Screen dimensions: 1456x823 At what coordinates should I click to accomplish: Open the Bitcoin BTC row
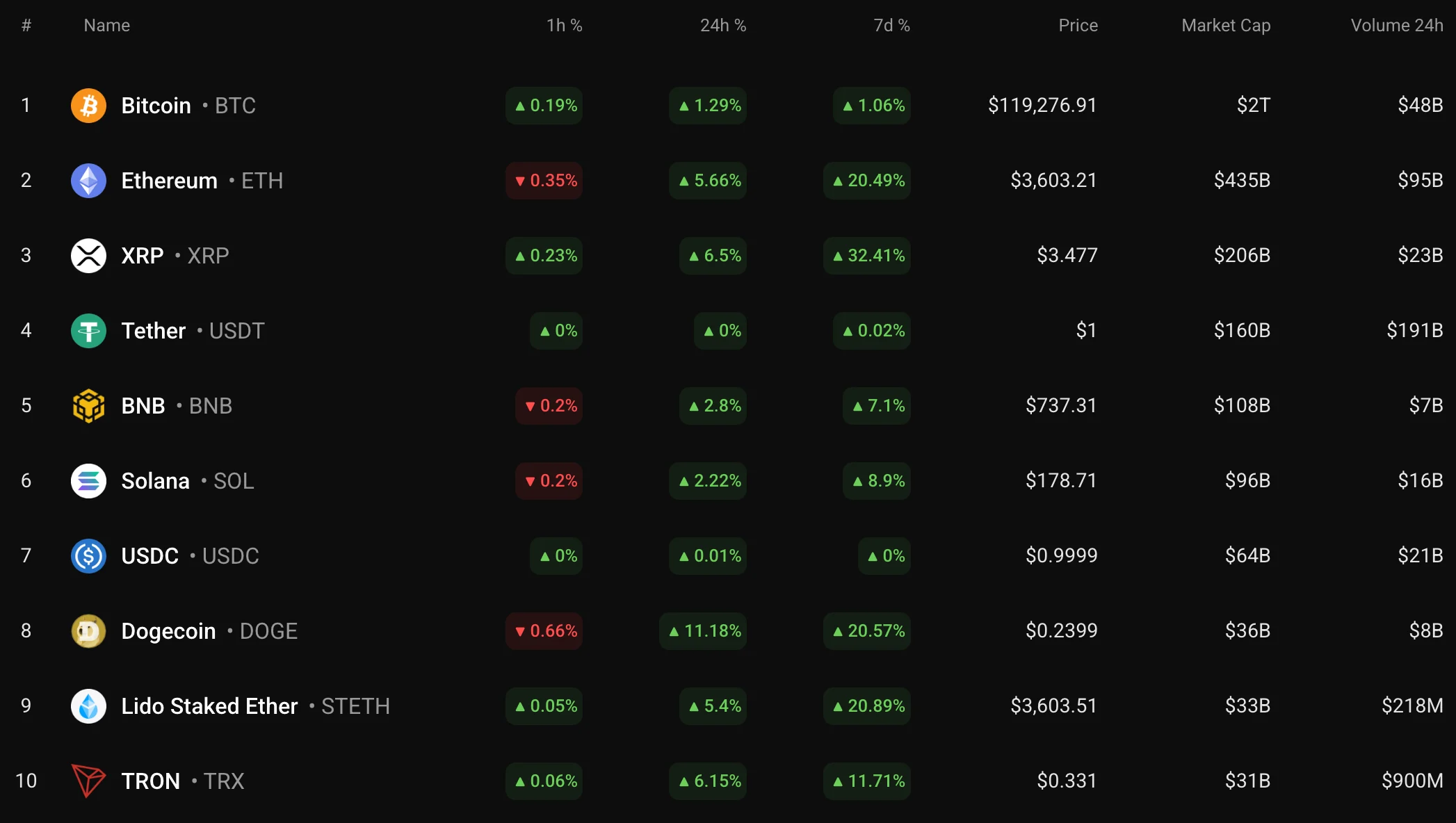[156, 106]
